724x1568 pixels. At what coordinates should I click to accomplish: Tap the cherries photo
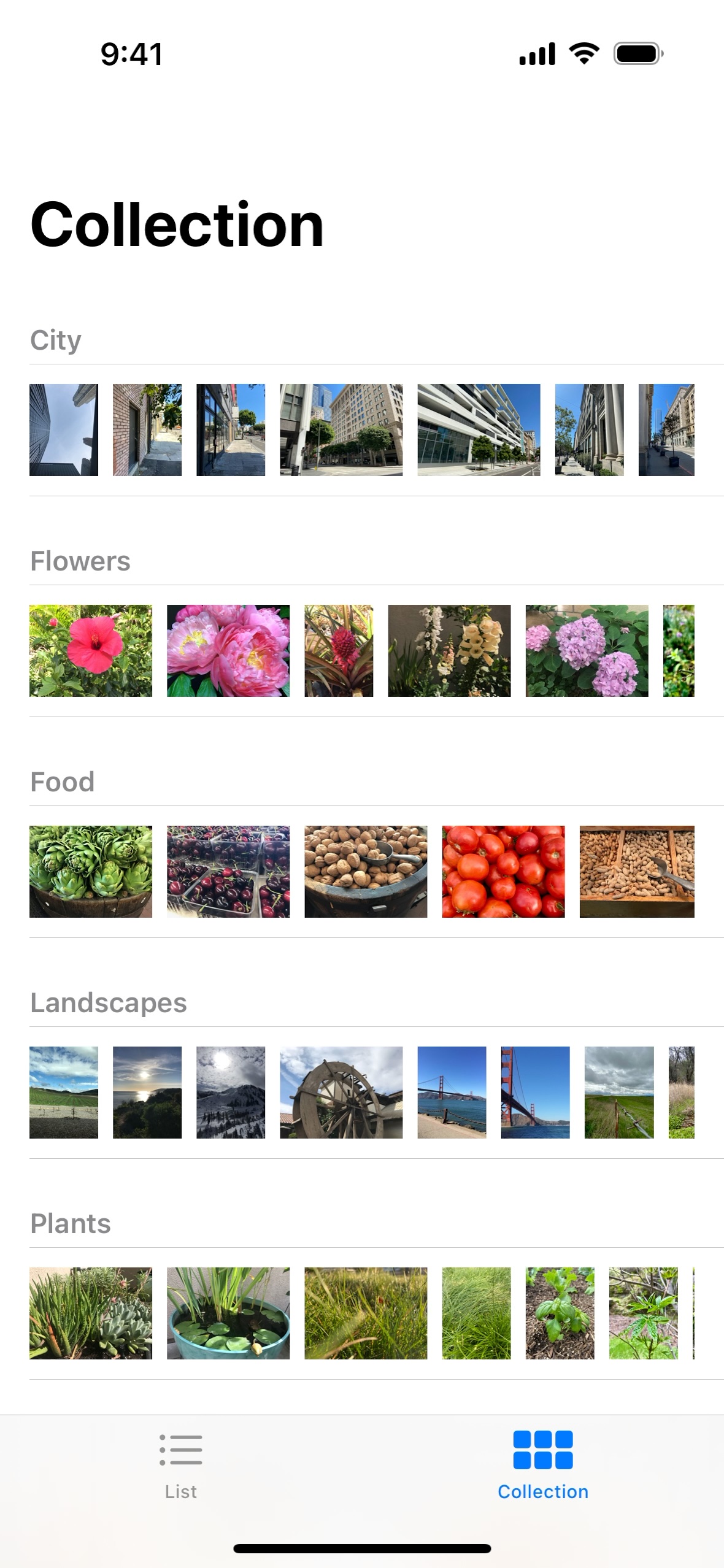tap(228, 872)
